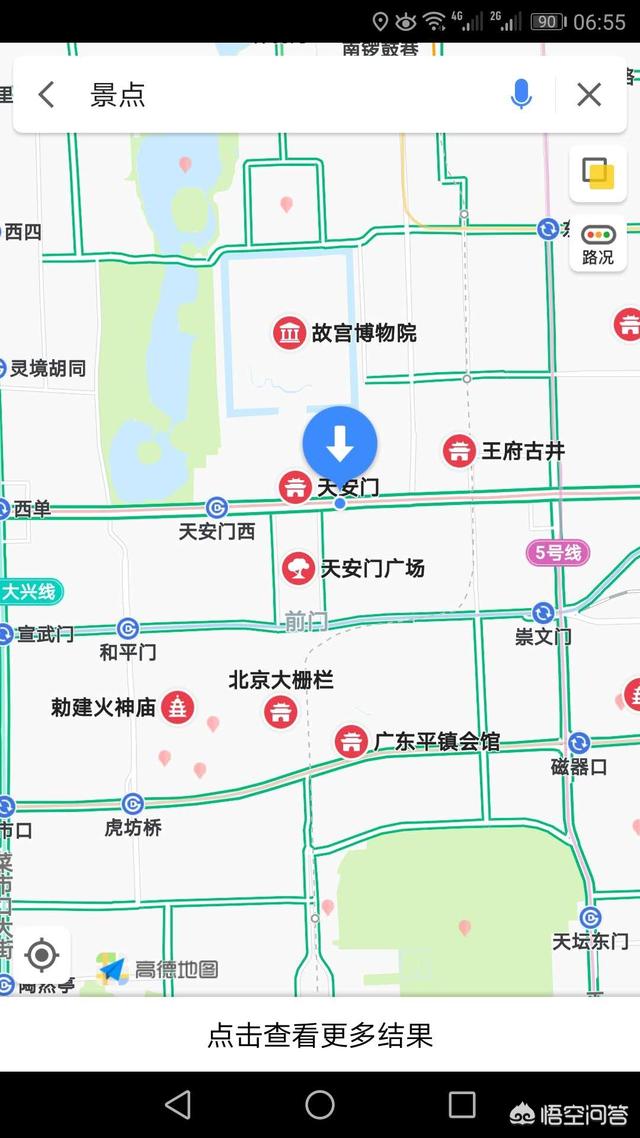Start voice search with the microphone
Screen dimensions: 640x1138
521,94
